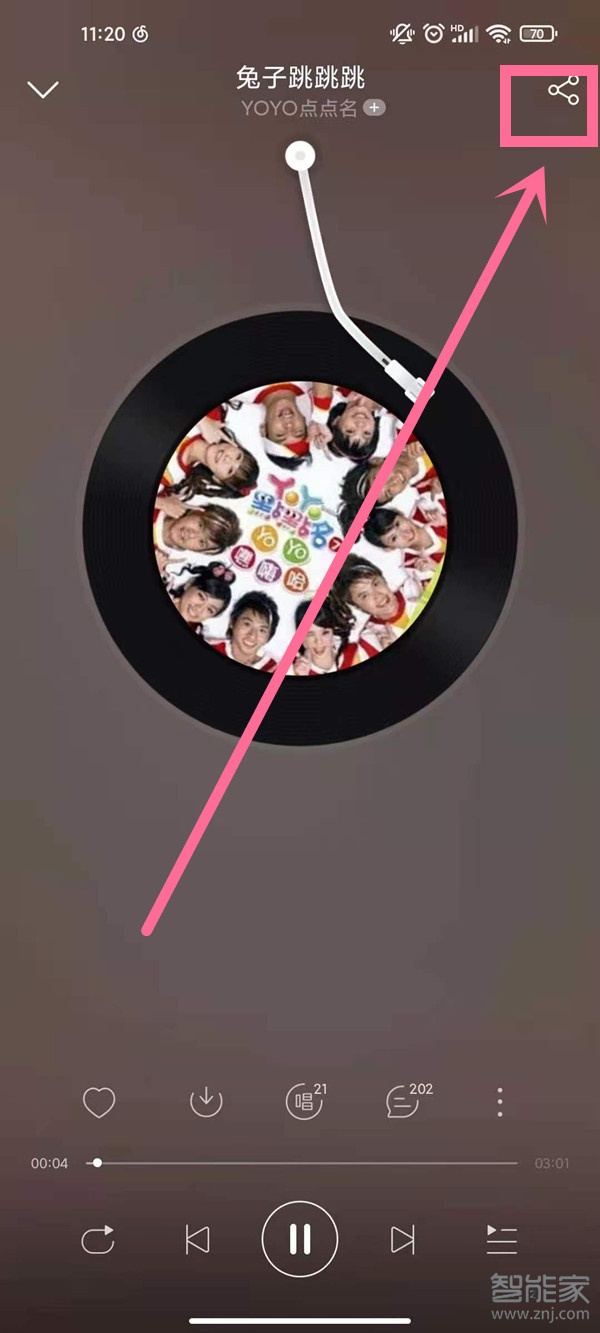This screenshot has width=600, height=1333.
Task: Follow artist YOYO点点名 with plus badge
Action: (374, 108)
